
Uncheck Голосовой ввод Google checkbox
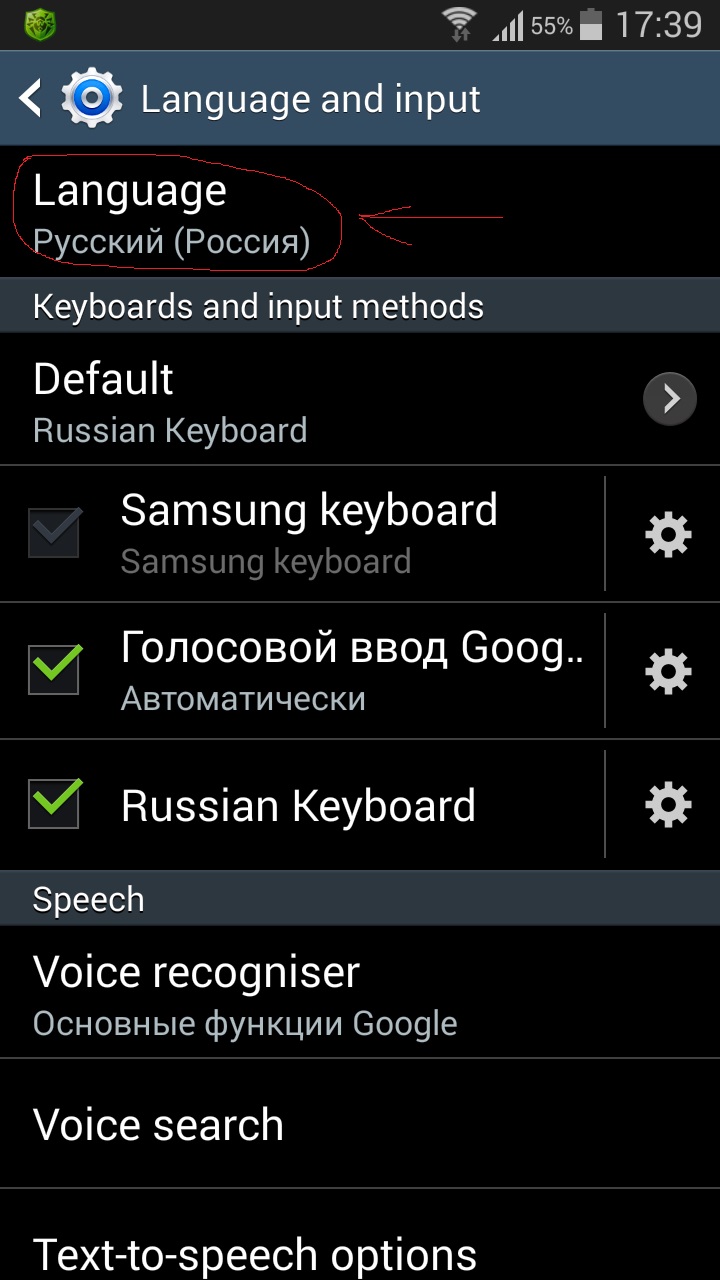(x=55, y=670)
